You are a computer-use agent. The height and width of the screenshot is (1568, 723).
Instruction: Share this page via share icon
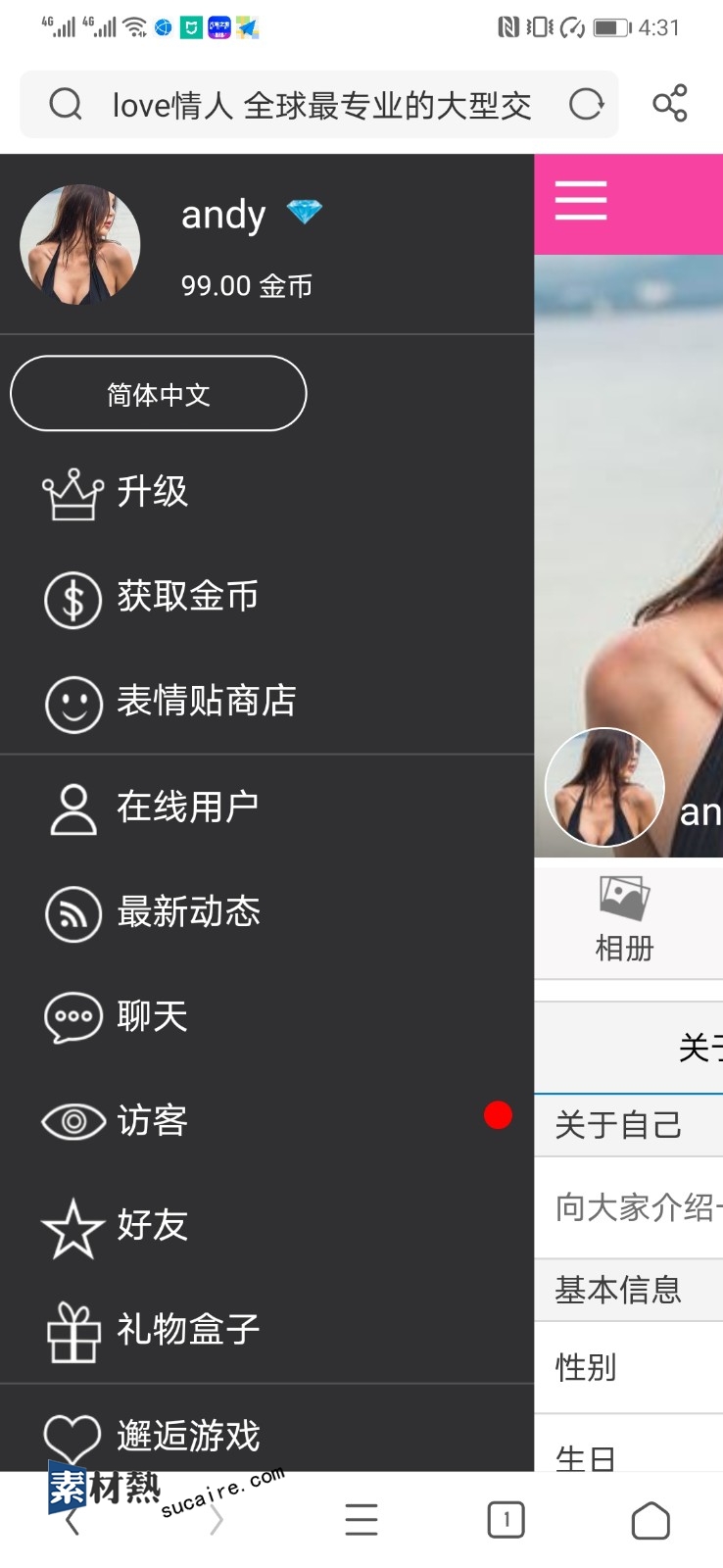click(670, 103)
